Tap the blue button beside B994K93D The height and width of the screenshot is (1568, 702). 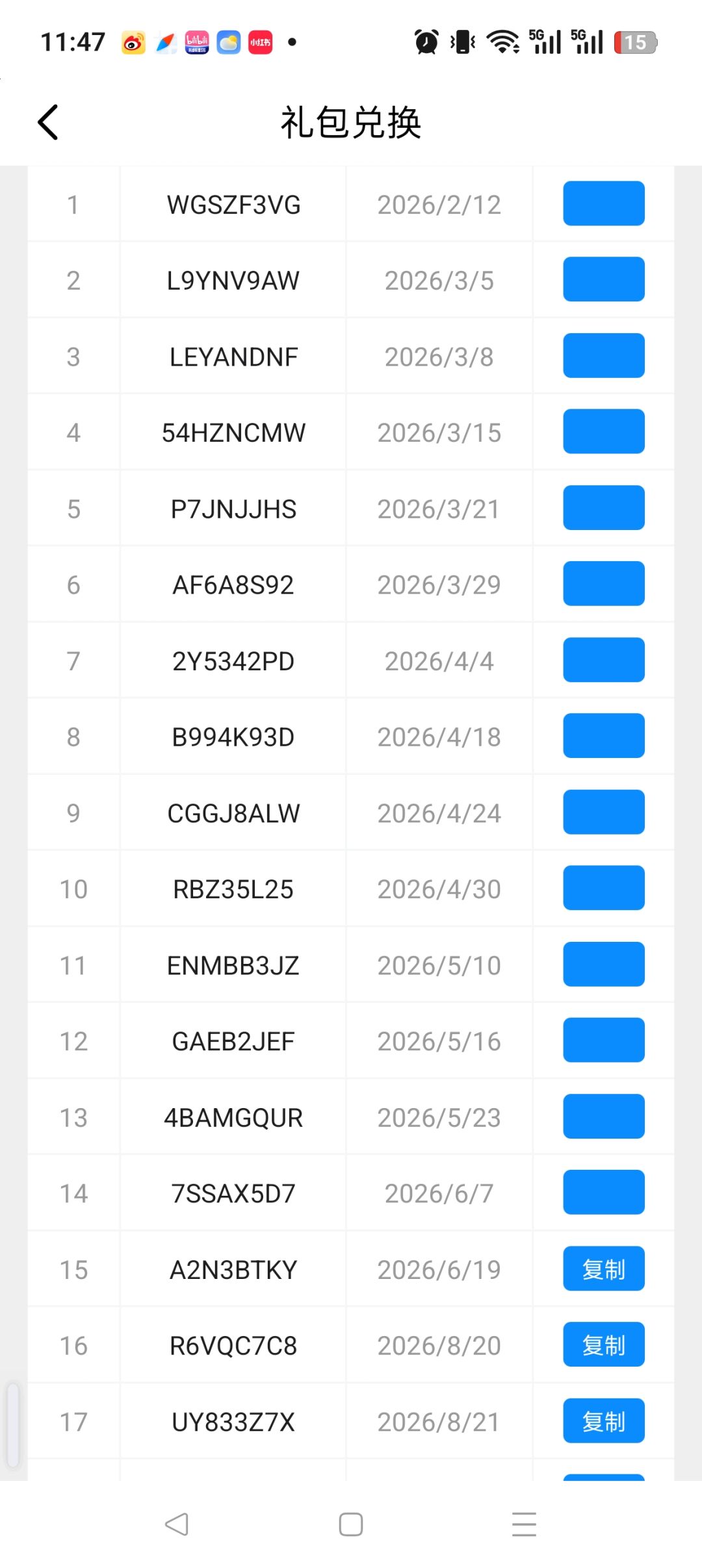pos(603,736)
